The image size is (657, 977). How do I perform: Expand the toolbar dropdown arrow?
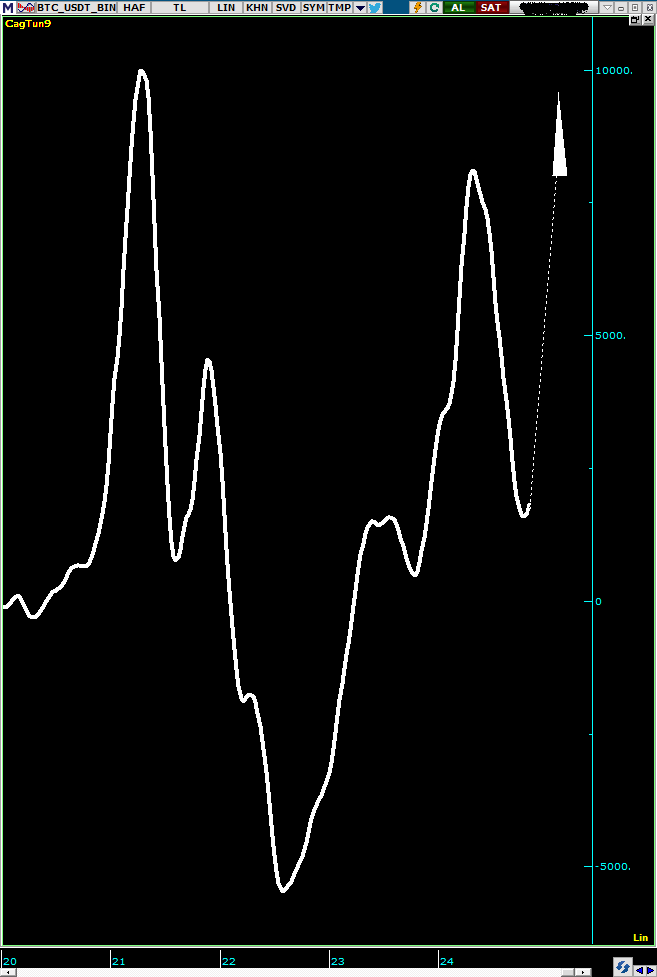(x=360, y=7)
